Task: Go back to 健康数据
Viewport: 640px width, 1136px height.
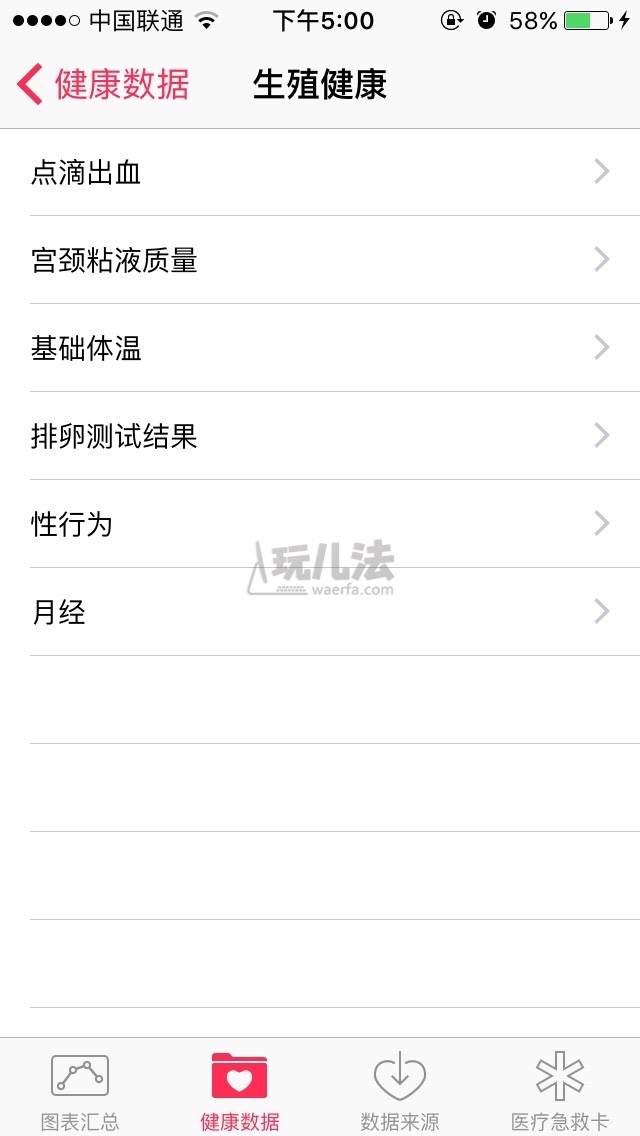Action: click(x=103, y=84)
